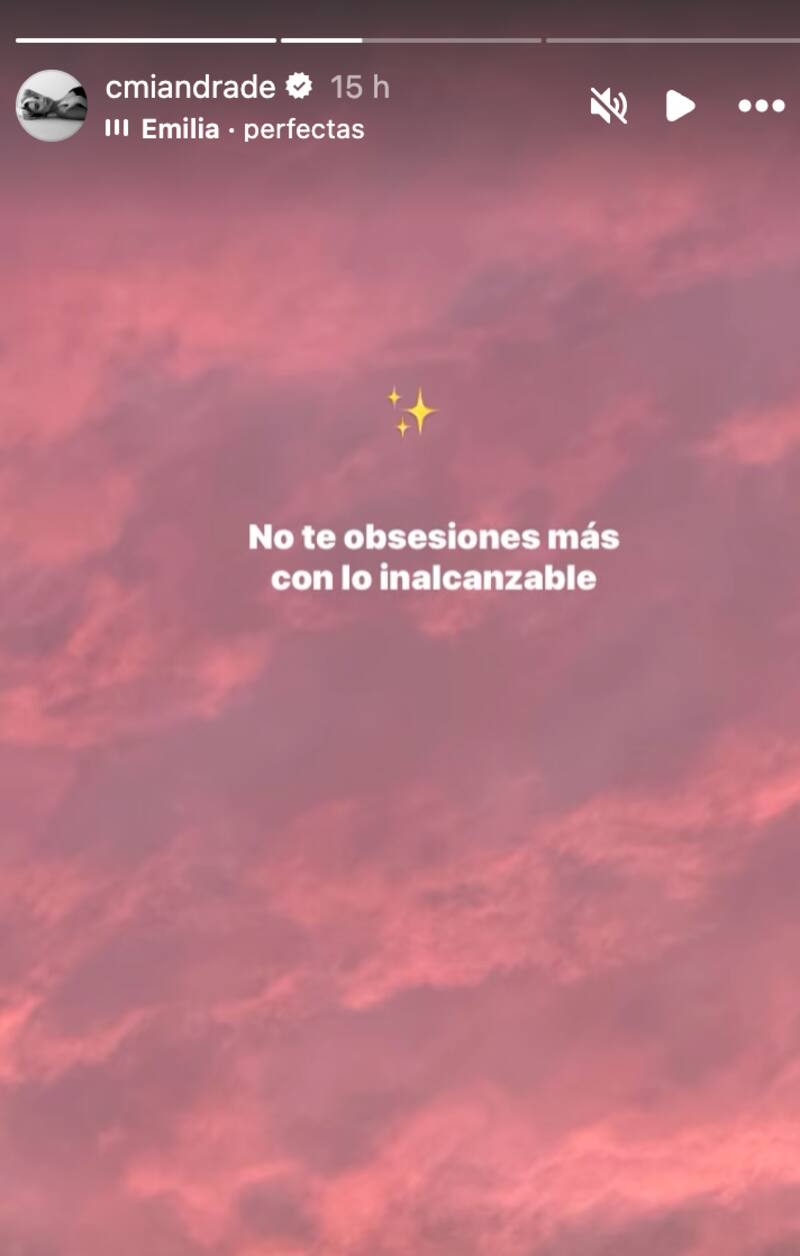The width and height of the screenshot is (800, 1256).
Task: Unmute the story sound
Action: click(608, 105)
